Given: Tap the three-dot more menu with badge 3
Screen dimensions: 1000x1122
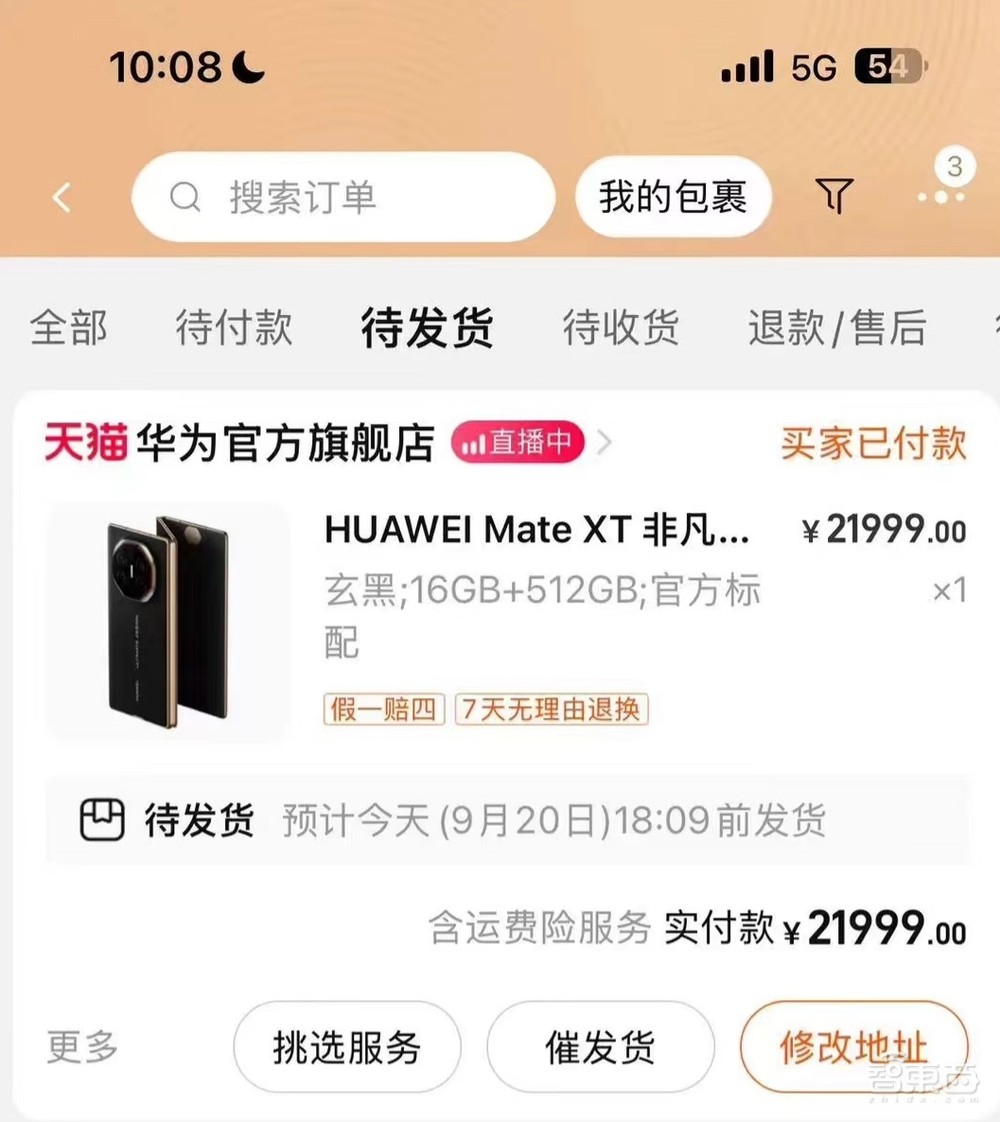Looking at the screenshot, I should pos(939,197).
